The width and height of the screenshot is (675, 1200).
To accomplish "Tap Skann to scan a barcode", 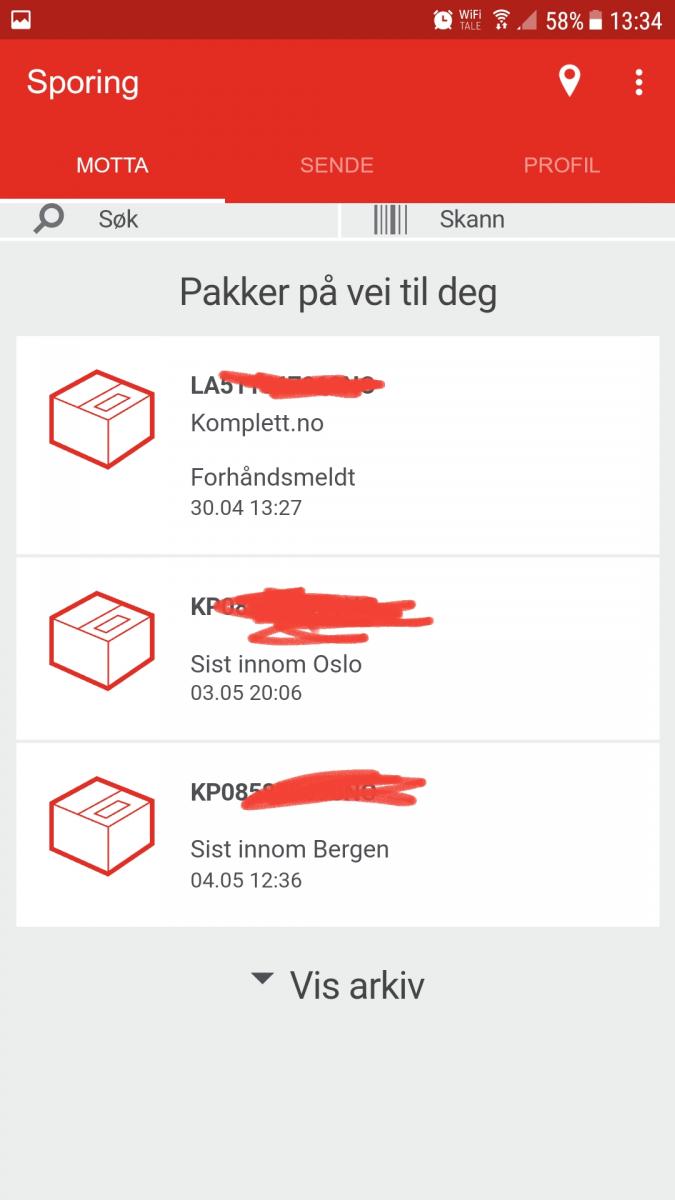I will (507, 220).
